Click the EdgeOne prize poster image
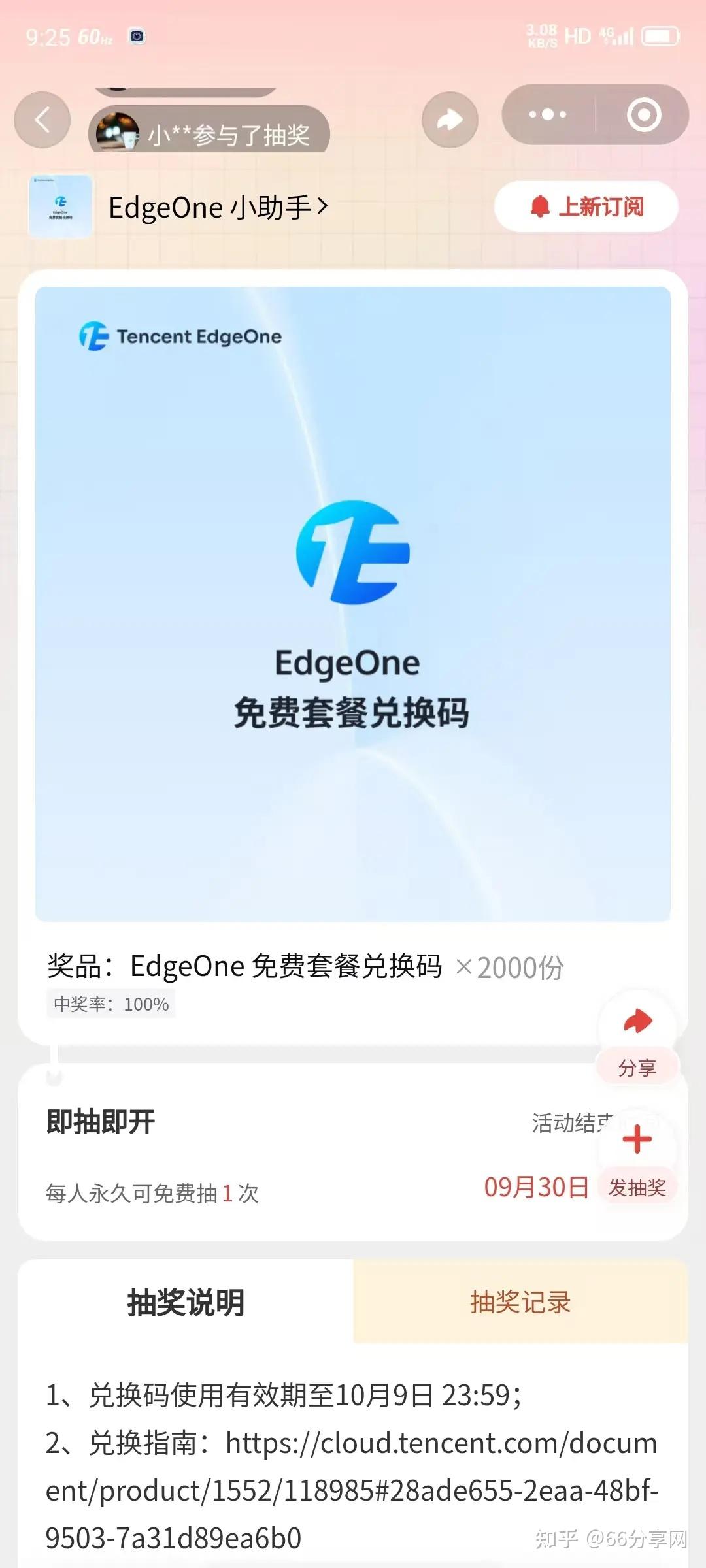This screenshot has height=1568, width=706. pyautogui.click(x=353, y=601)
